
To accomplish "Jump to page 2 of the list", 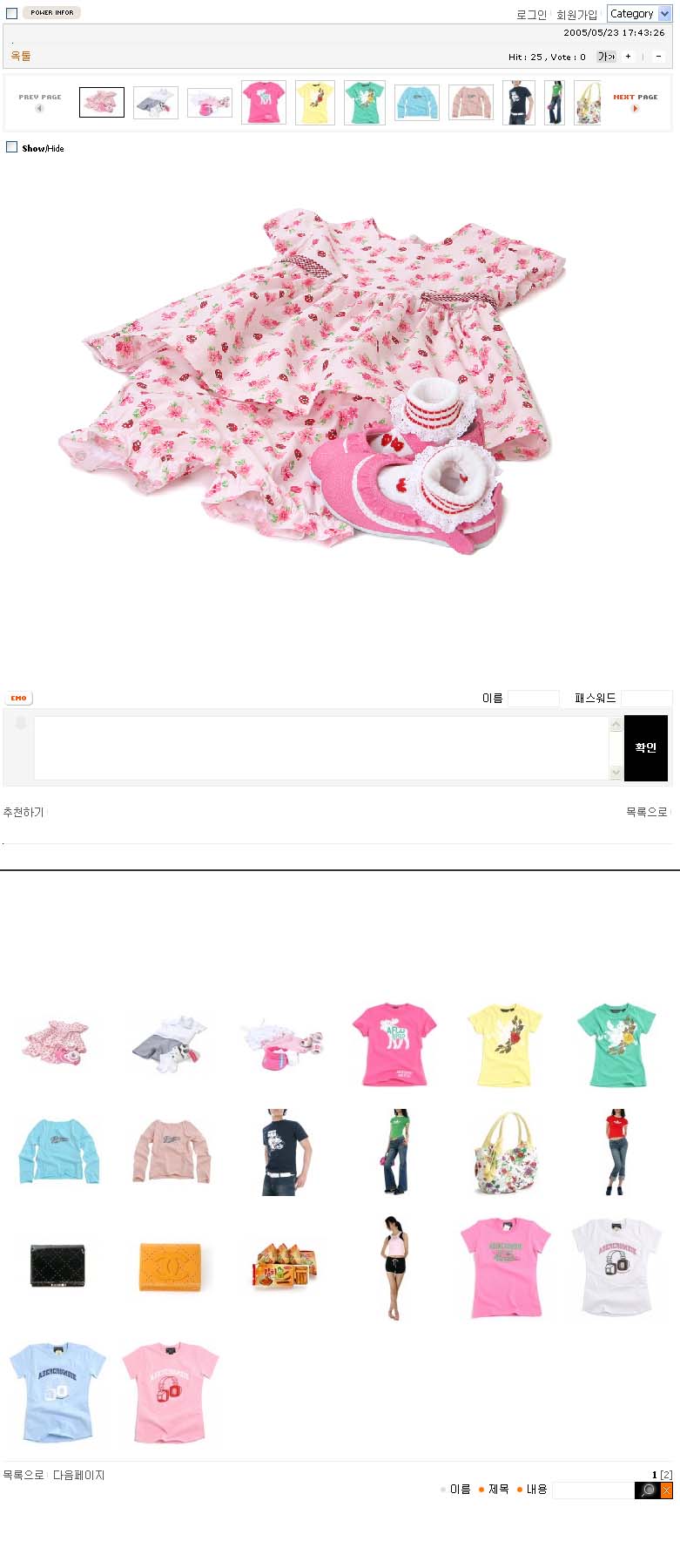I will click(666, 1475).
